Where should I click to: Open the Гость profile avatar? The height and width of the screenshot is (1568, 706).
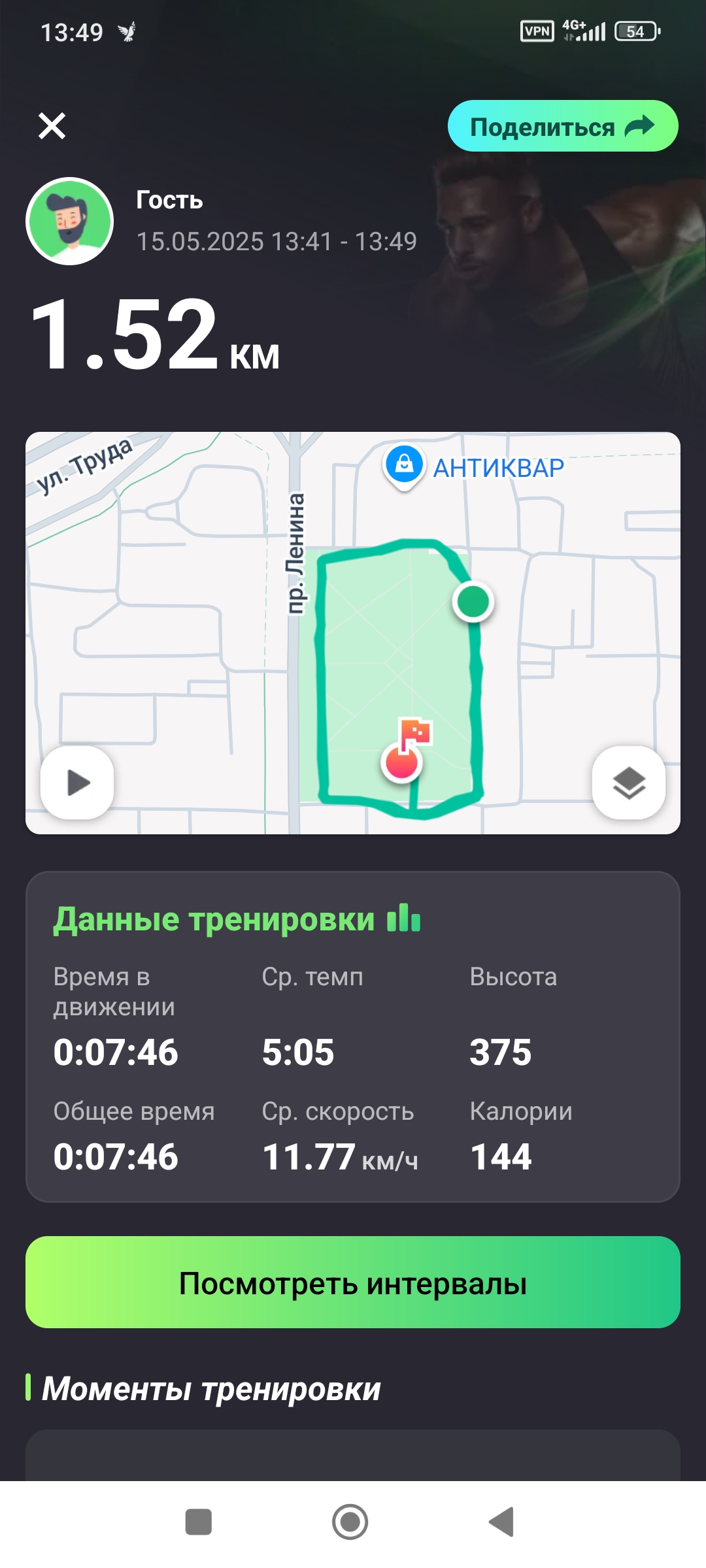pos(69,221)
